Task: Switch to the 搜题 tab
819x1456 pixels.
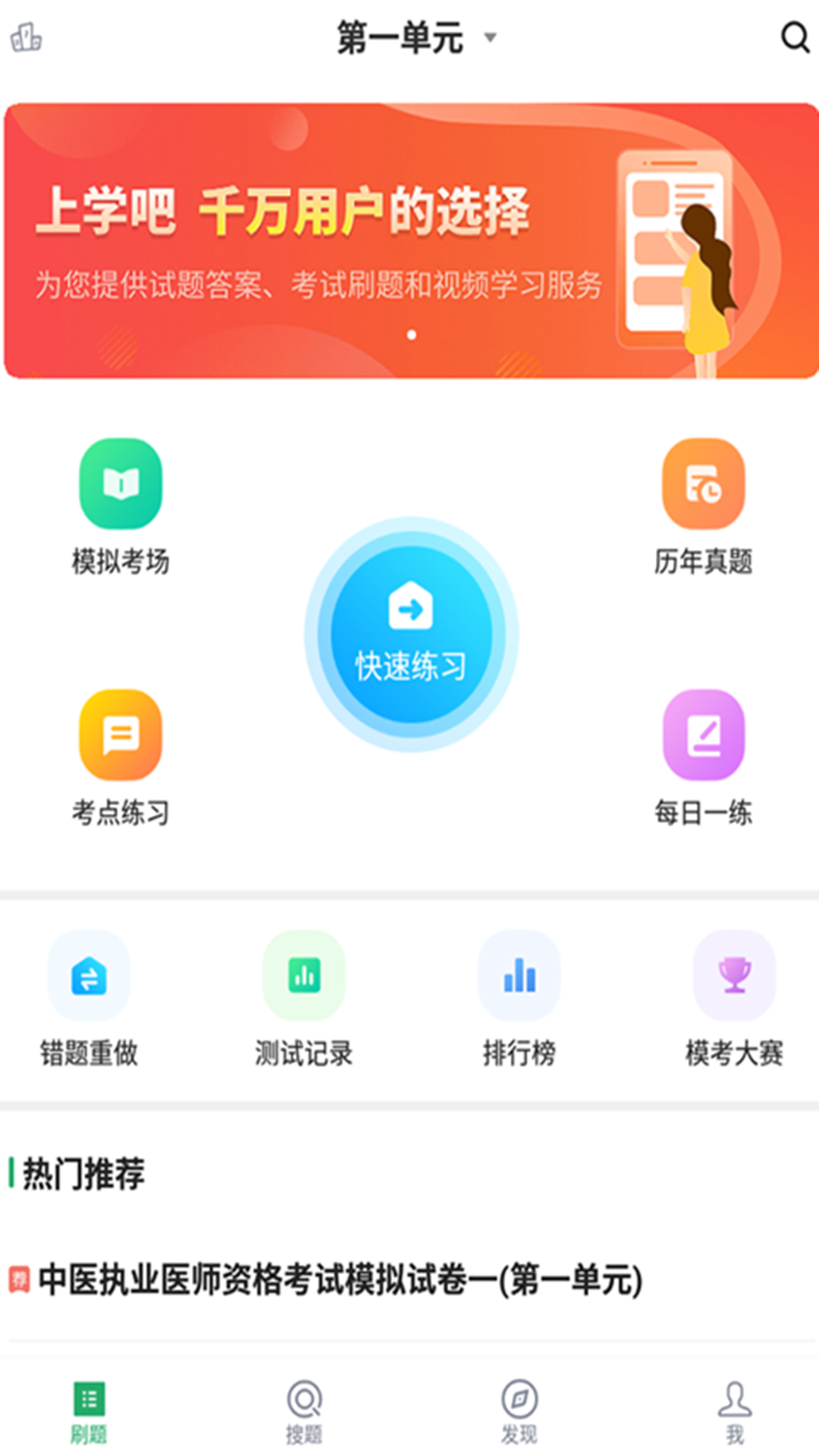Action: pyautogui.click(x=304, y=1412)
